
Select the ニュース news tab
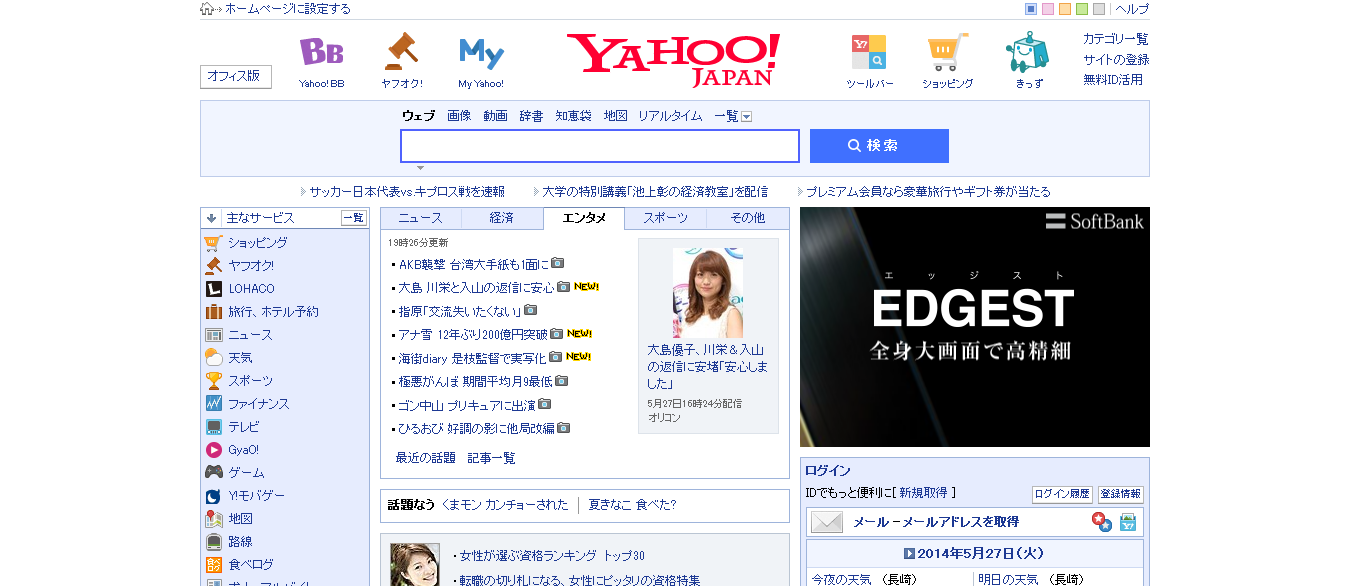pos(421,218)
